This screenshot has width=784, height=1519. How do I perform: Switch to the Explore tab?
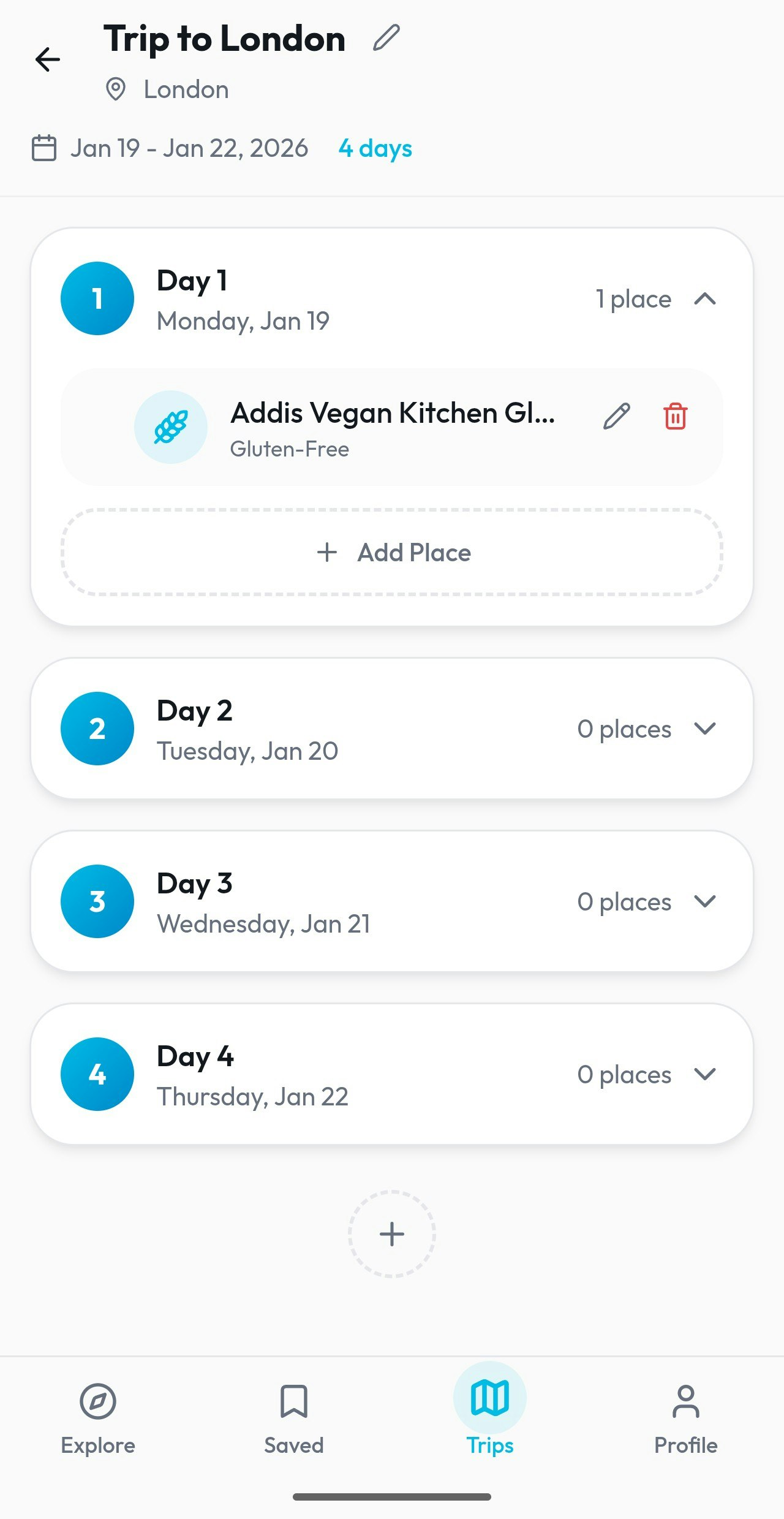coord(98,1422)
